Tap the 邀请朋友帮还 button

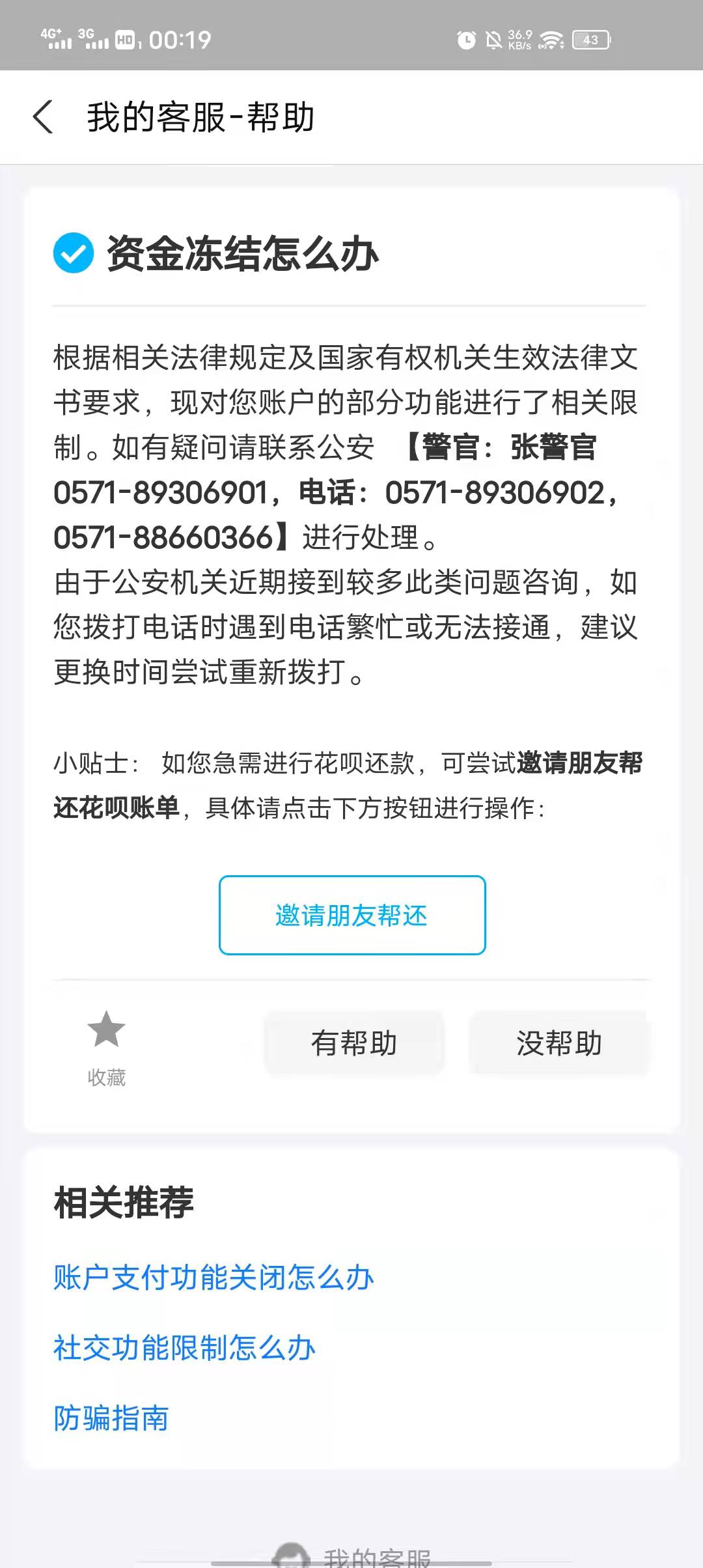352,915
